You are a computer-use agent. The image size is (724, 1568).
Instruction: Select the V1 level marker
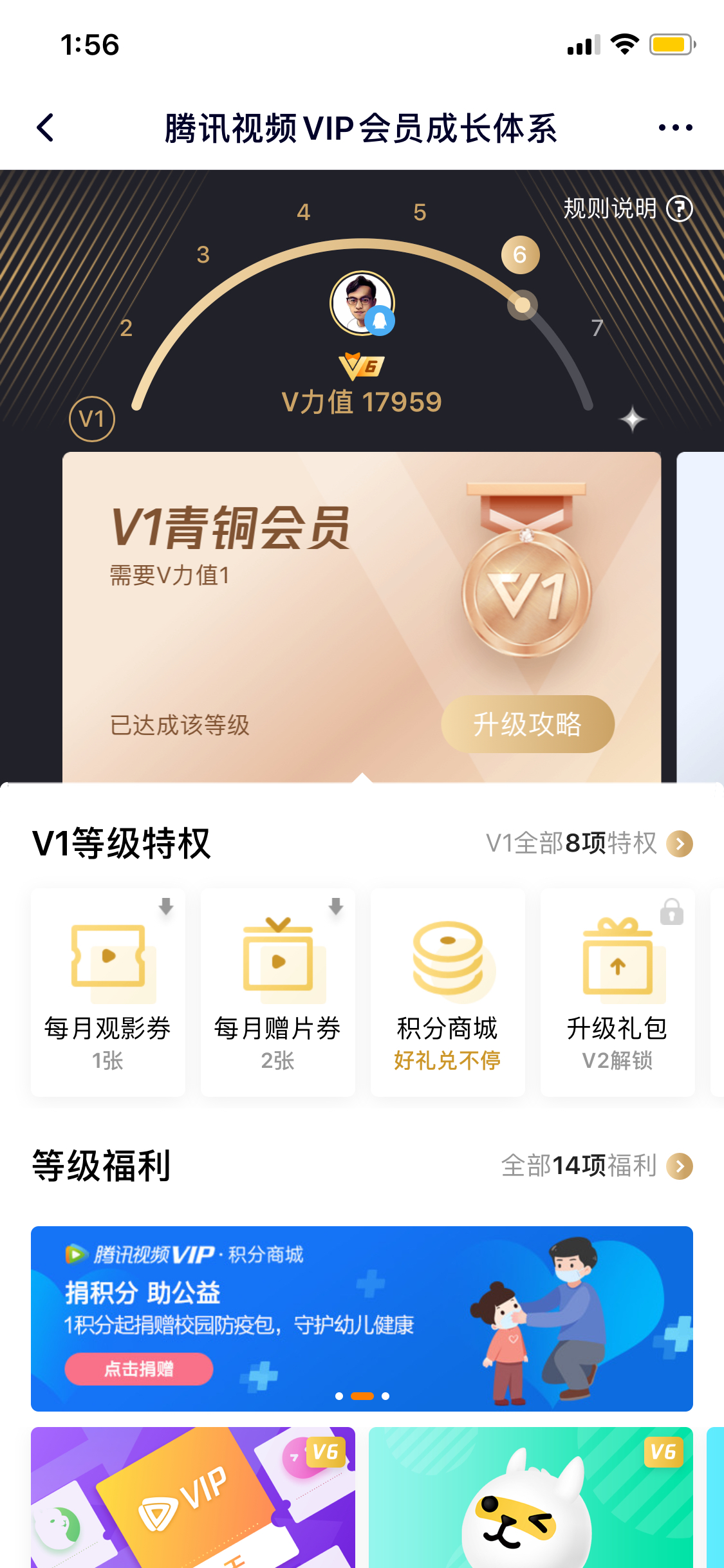[x=92, y=419]
